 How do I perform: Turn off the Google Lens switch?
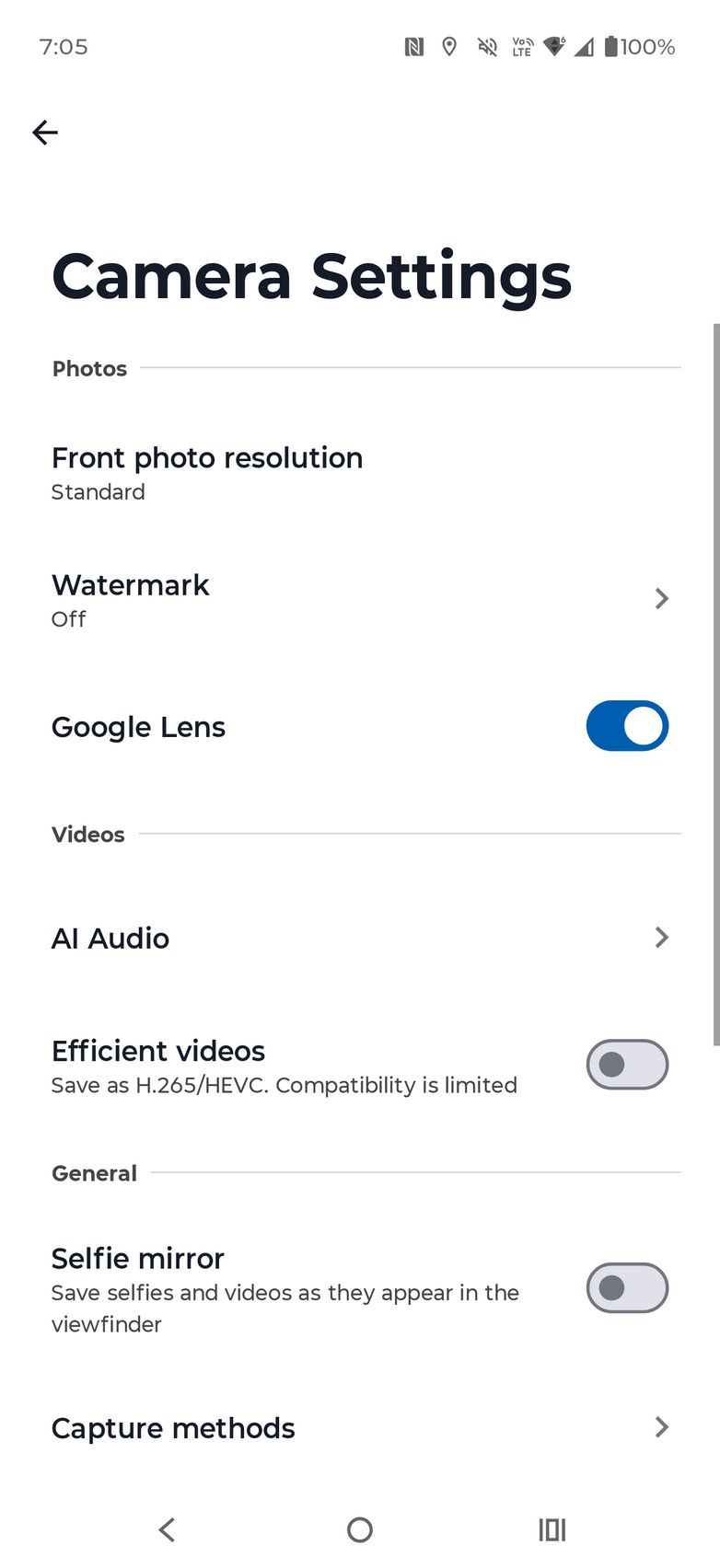(x=627, y=726)
